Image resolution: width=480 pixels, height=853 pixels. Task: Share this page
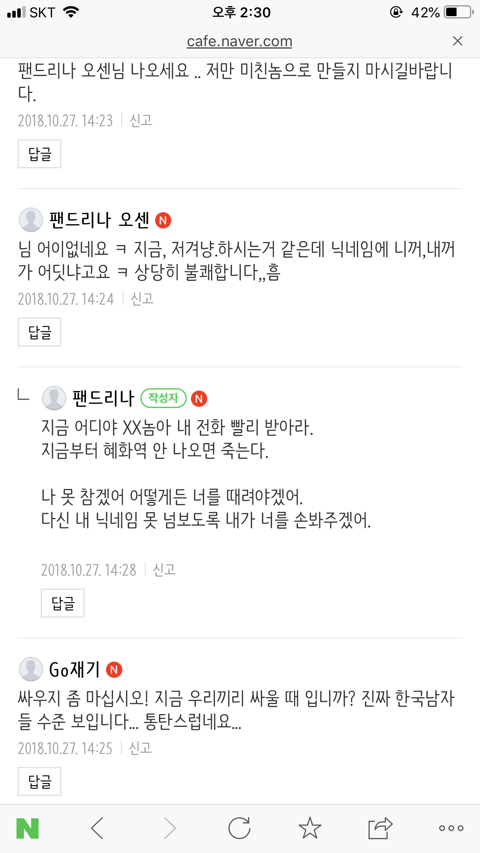(380, 827)
